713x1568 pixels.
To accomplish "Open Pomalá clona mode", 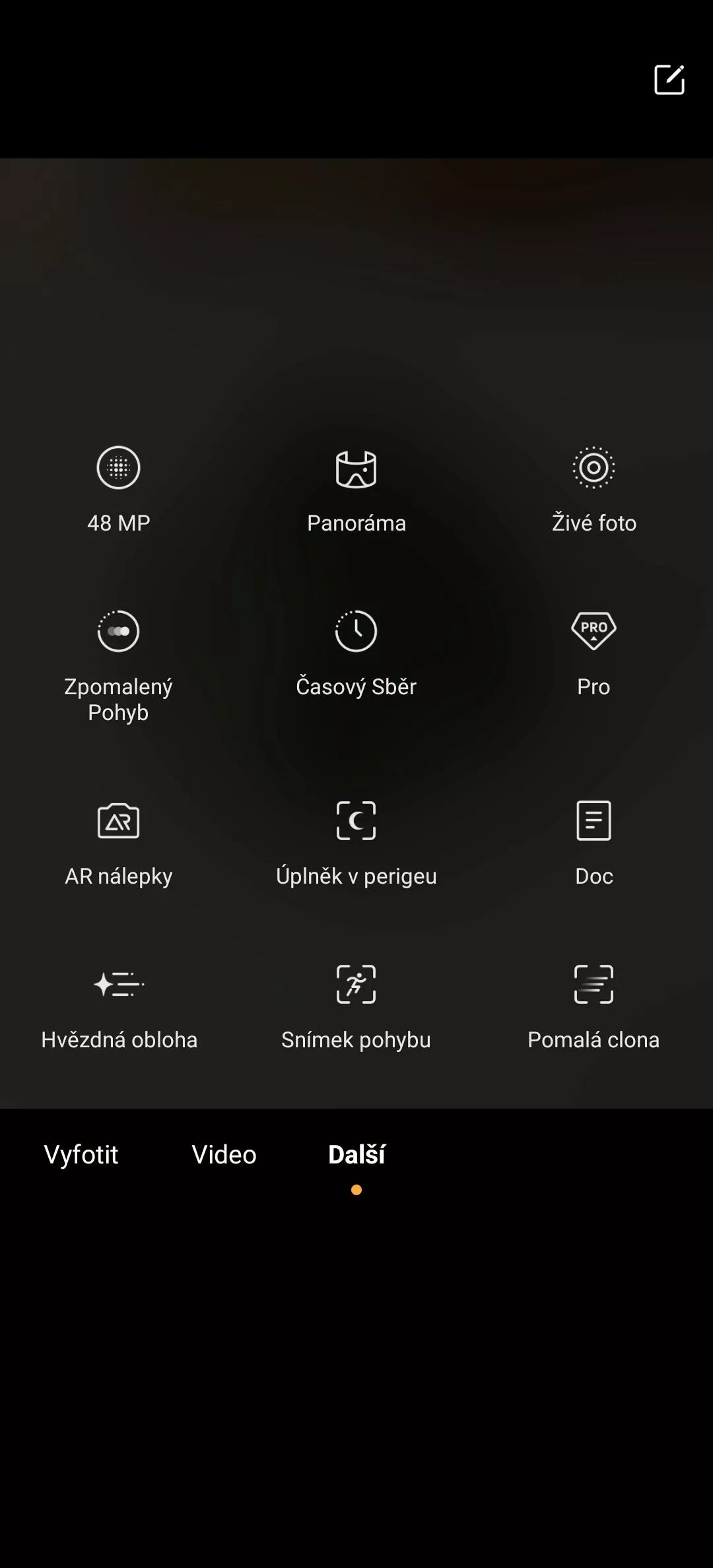I will [594, 1008].
